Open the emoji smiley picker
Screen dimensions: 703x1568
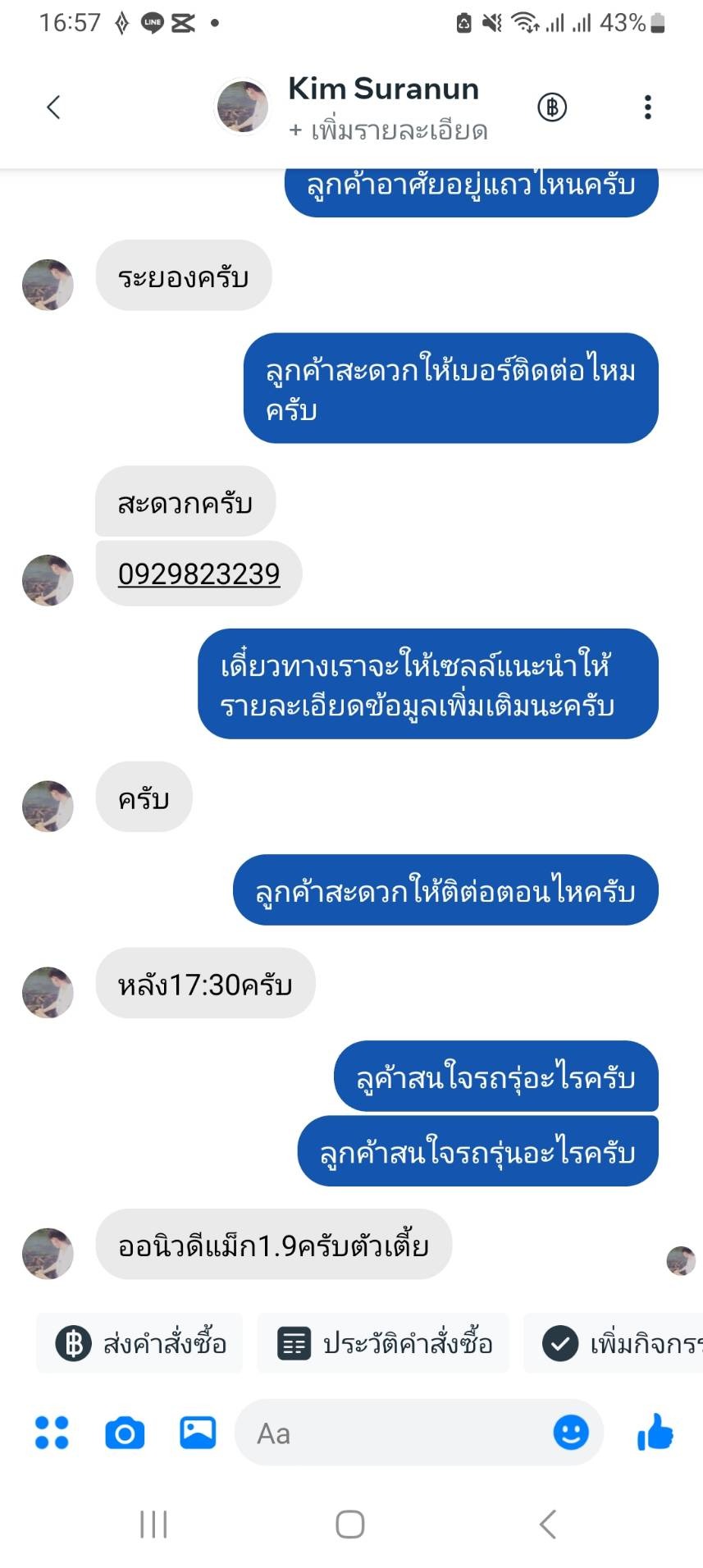pyautogui.click(x=571, y=1433)
